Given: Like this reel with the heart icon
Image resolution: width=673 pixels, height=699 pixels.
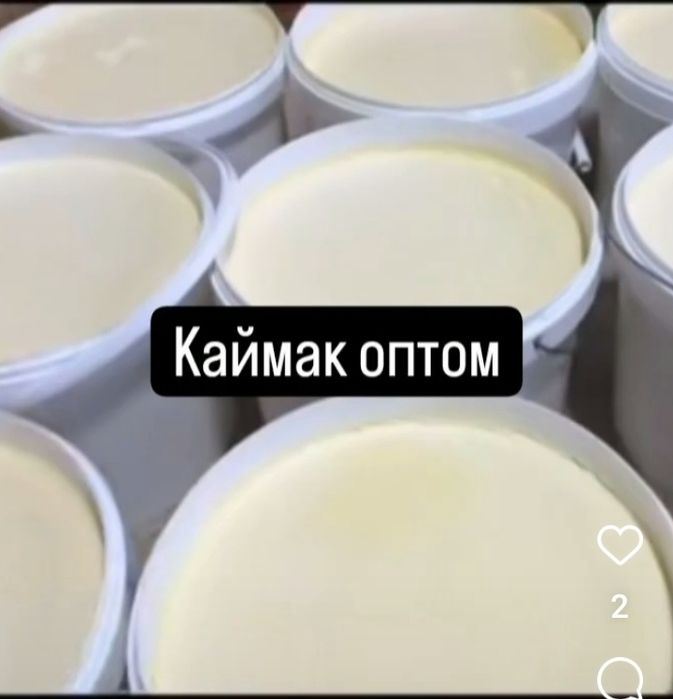Looking at the screenshot, I should pyautogui.click(x=619, y=545).
